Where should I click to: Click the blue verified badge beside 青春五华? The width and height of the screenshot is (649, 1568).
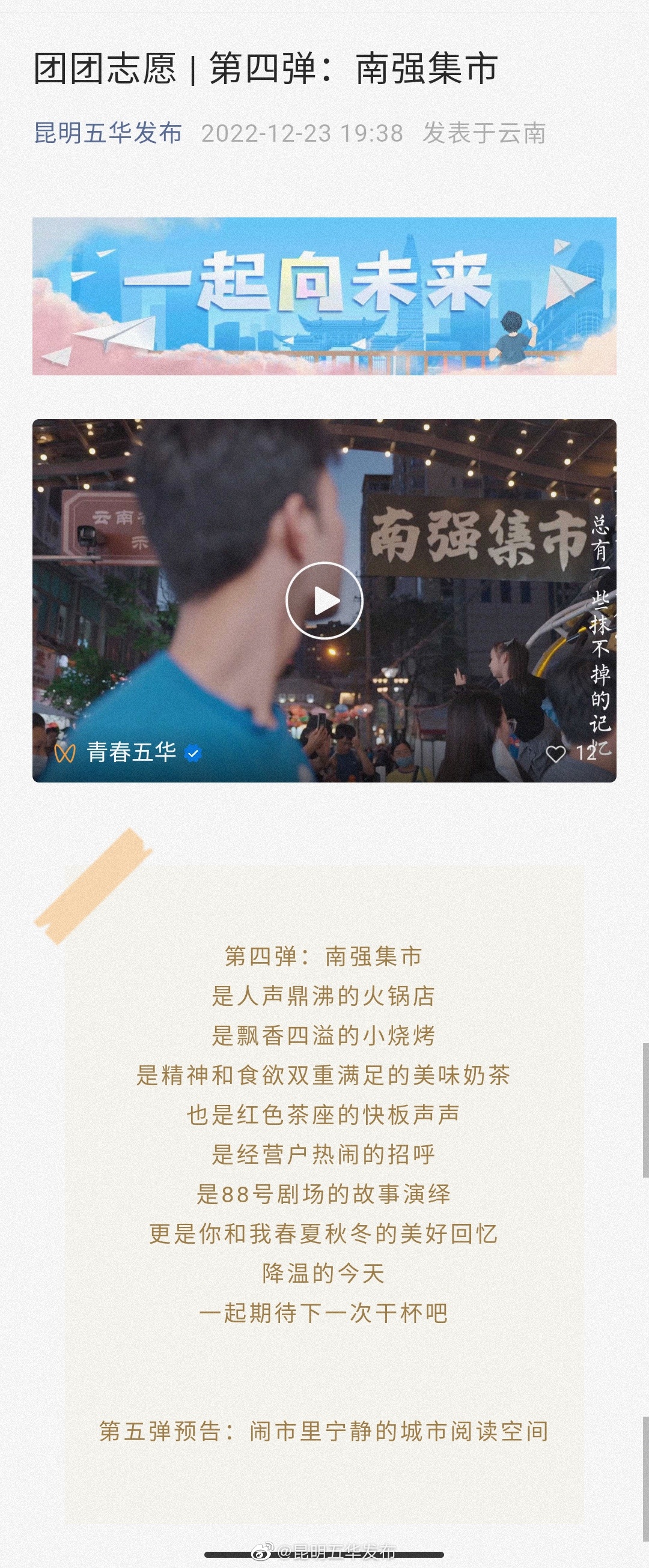[x=195, y=754]
